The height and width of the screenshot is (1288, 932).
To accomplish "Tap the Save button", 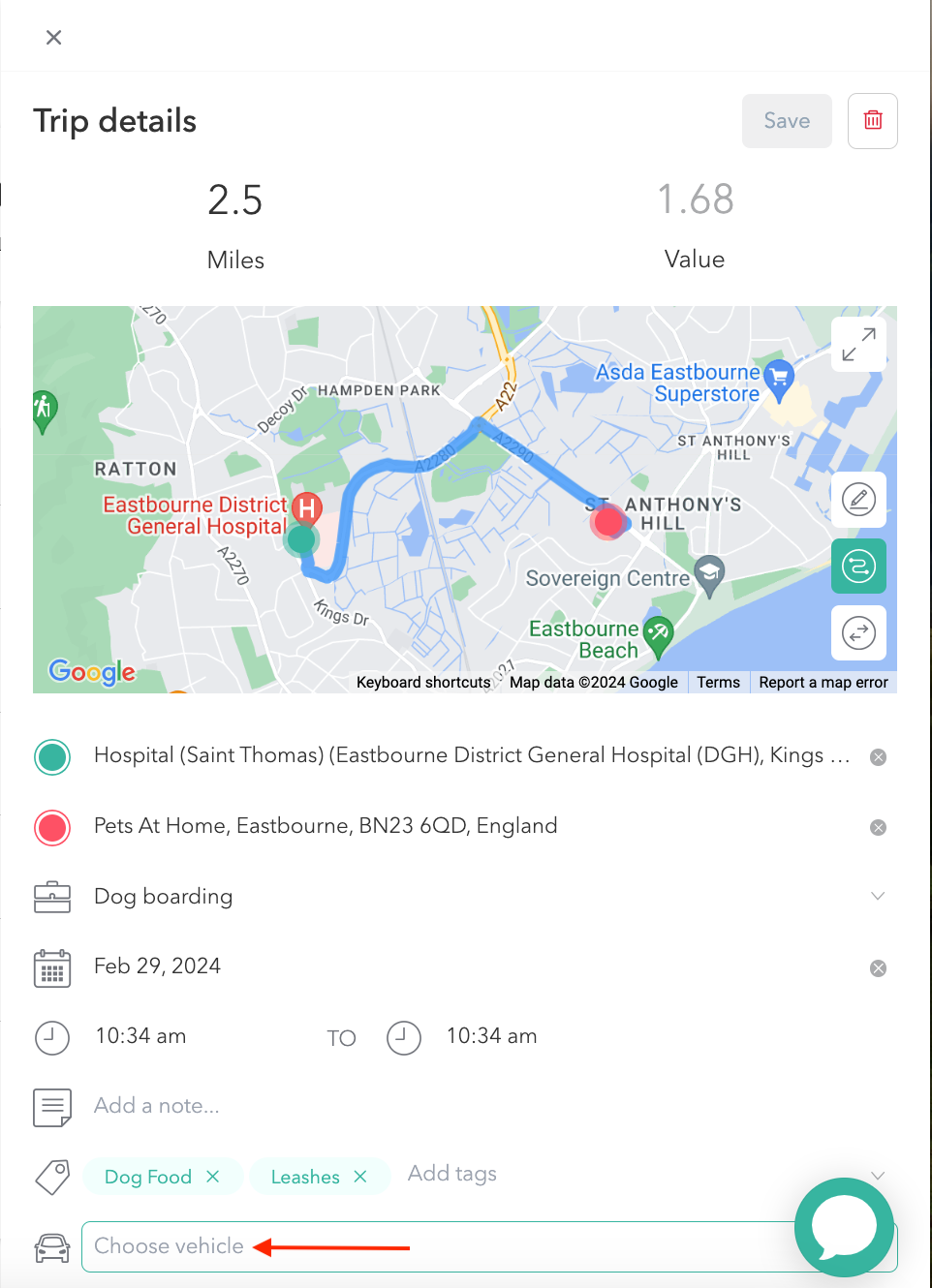I will click(x=786, y=121).
